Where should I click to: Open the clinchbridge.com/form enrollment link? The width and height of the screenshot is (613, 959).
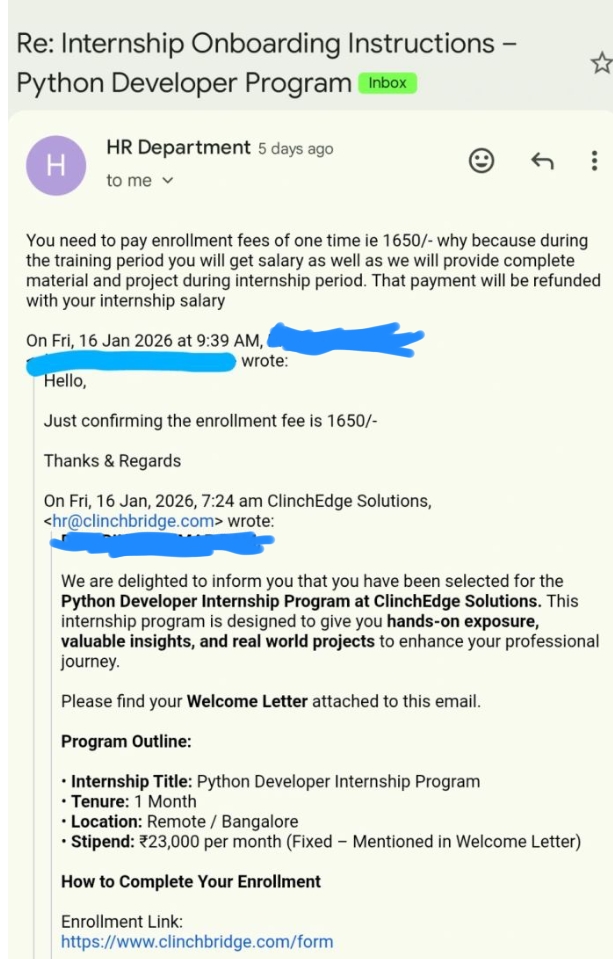pyautogui.click(x=197, y=941)
